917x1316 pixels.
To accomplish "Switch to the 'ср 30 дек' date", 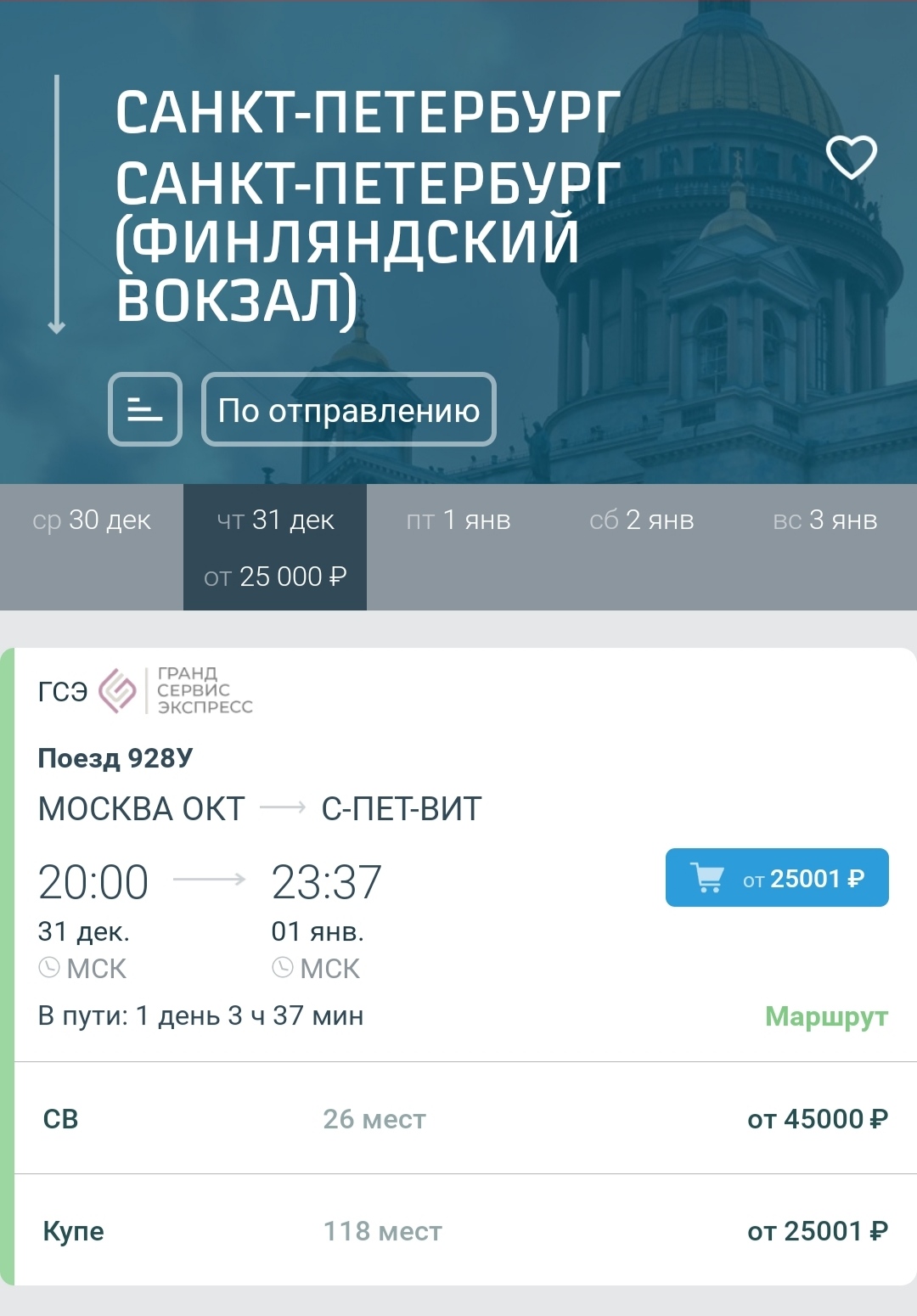I will 92,520.
